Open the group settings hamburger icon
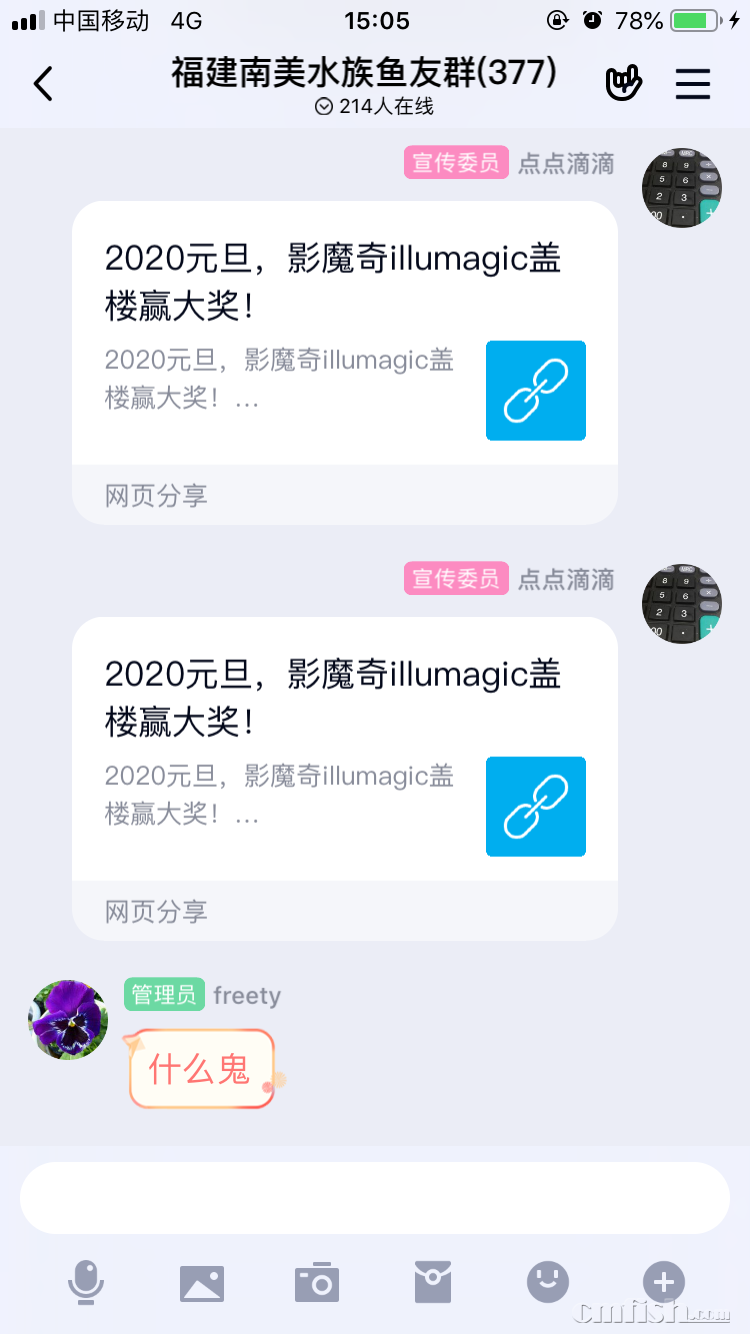 pyautogui.click(x=693, y=84)
